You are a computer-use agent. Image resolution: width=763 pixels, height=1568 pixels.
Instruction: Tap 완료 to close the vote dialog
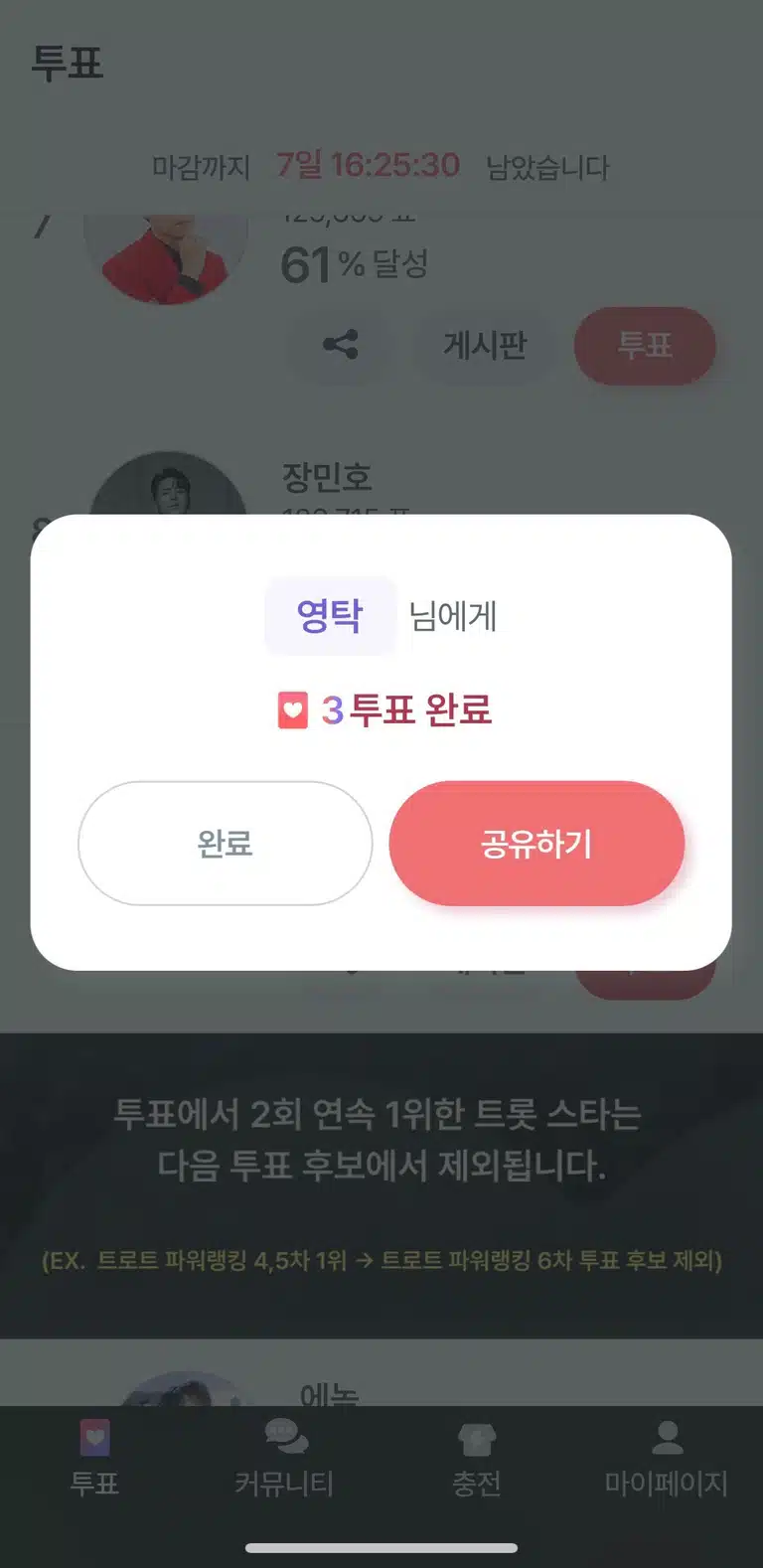(226, 843)
